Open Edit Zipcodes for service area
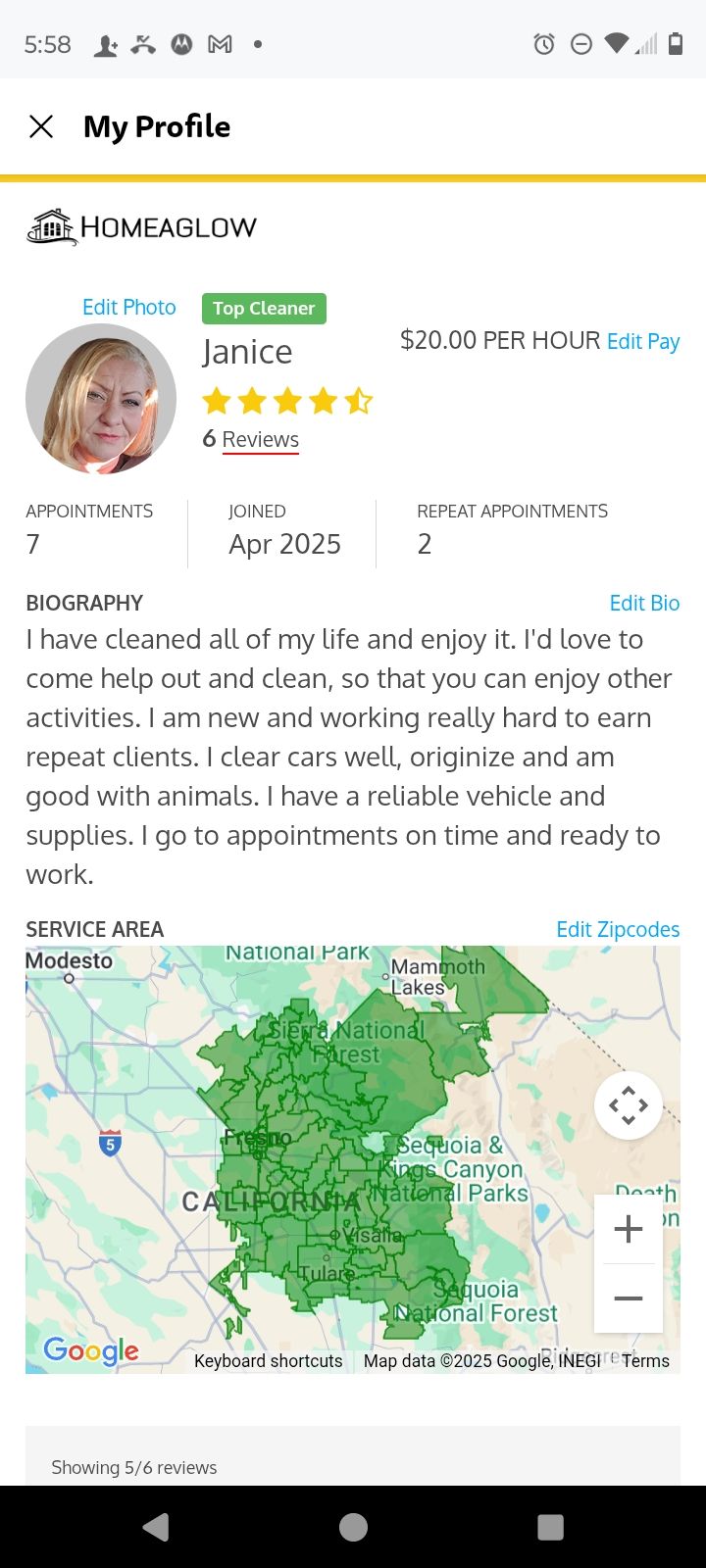706x1568 pixels. tap(618, 929)
